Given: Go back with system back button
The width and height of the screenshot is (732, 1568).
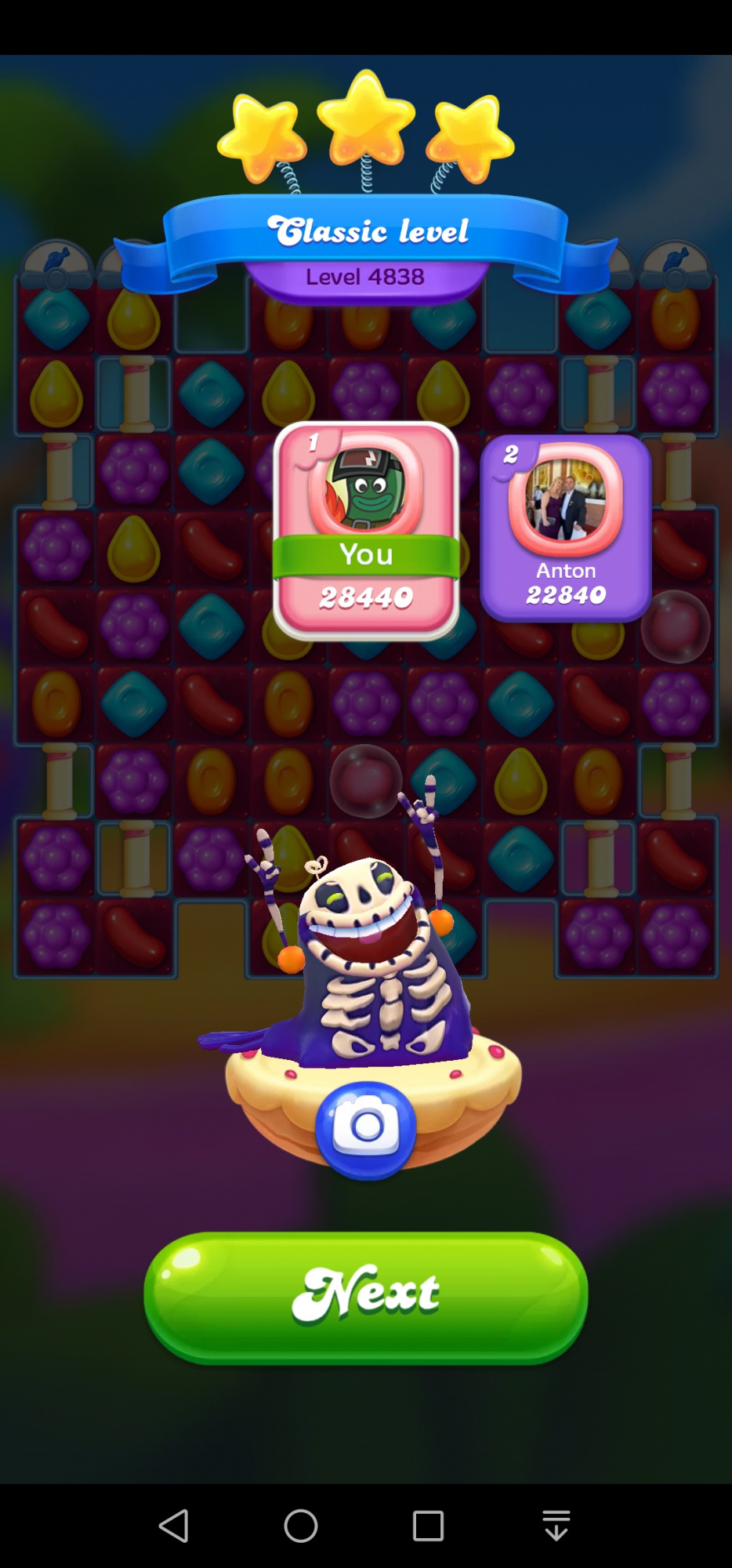Looking at the screenshot, I should [x=174, y=1526].
